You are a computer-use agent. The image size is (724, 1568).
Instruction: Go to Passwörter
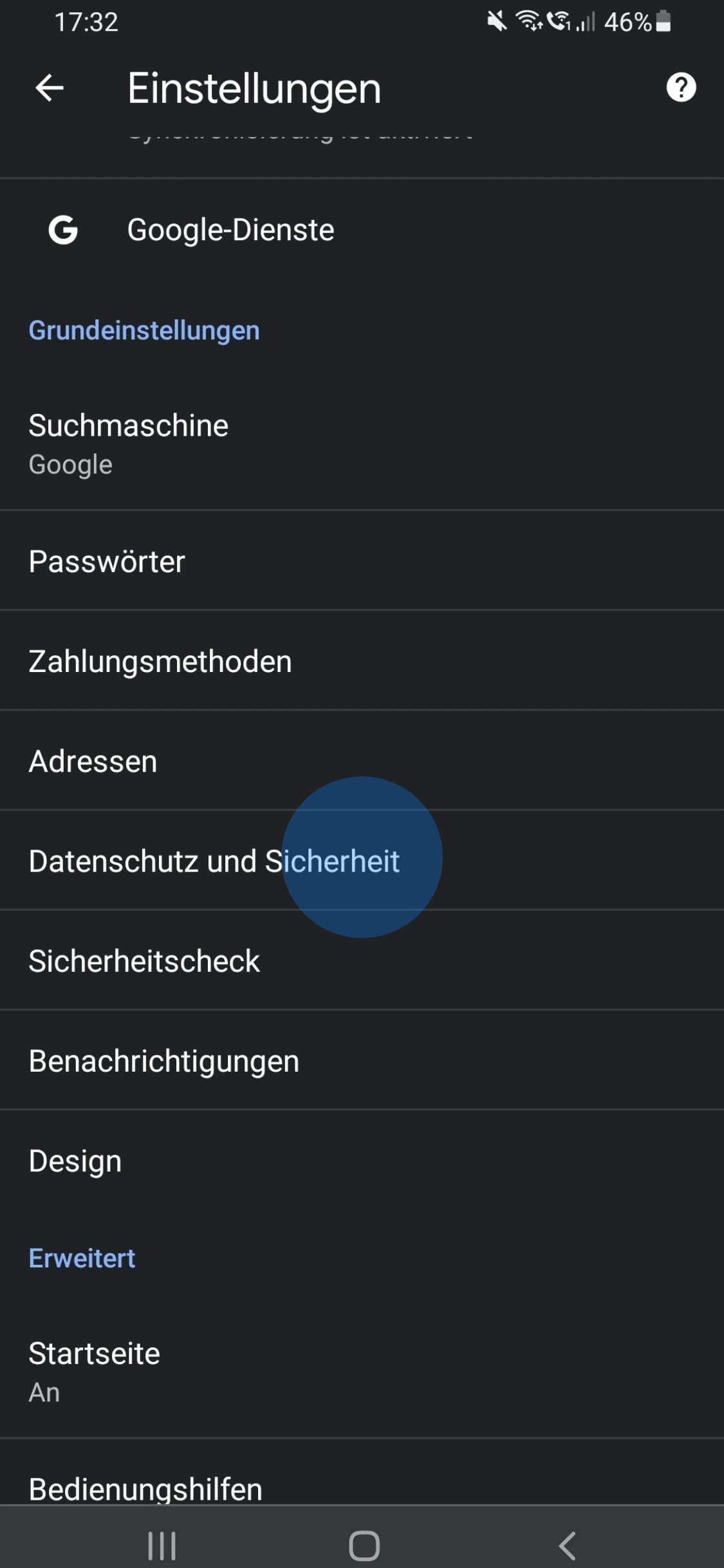[x=107, y=561]
